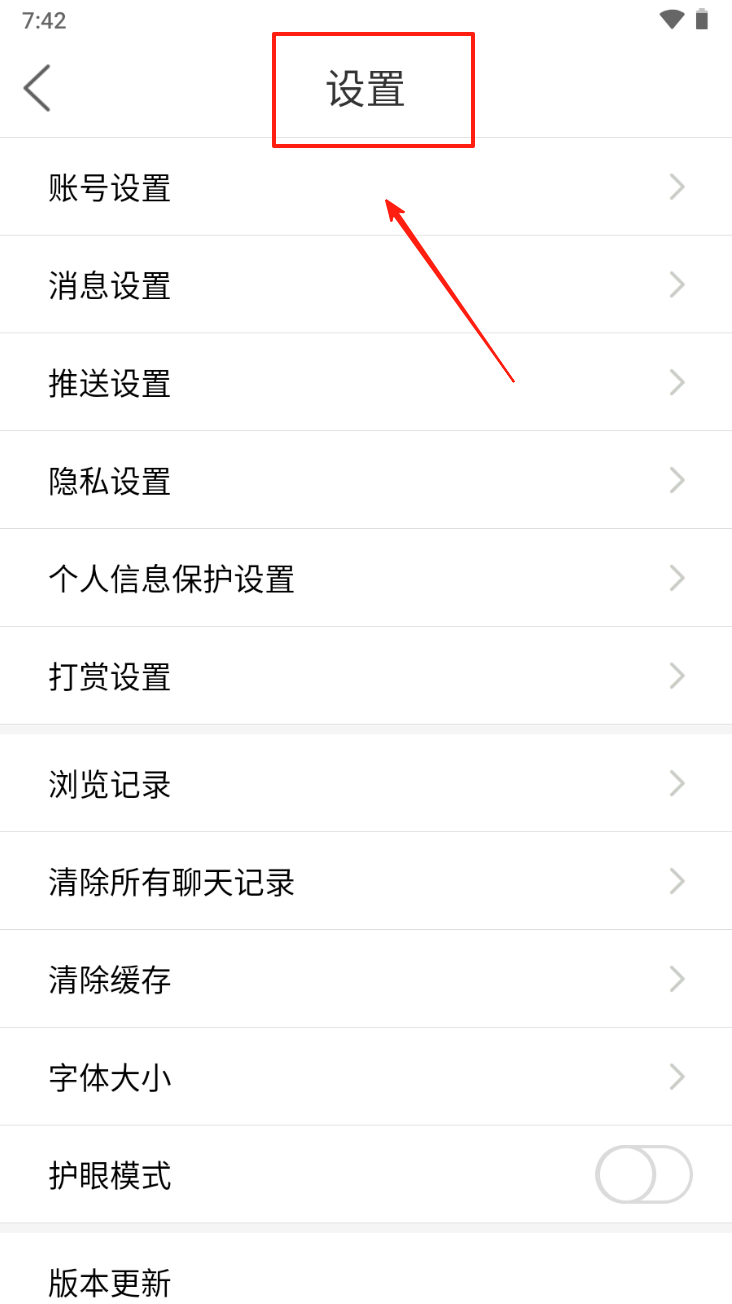732x1304 pixels.
Task: Open 隐私设置 (privacy settings)
Action: tap(366, 481)
